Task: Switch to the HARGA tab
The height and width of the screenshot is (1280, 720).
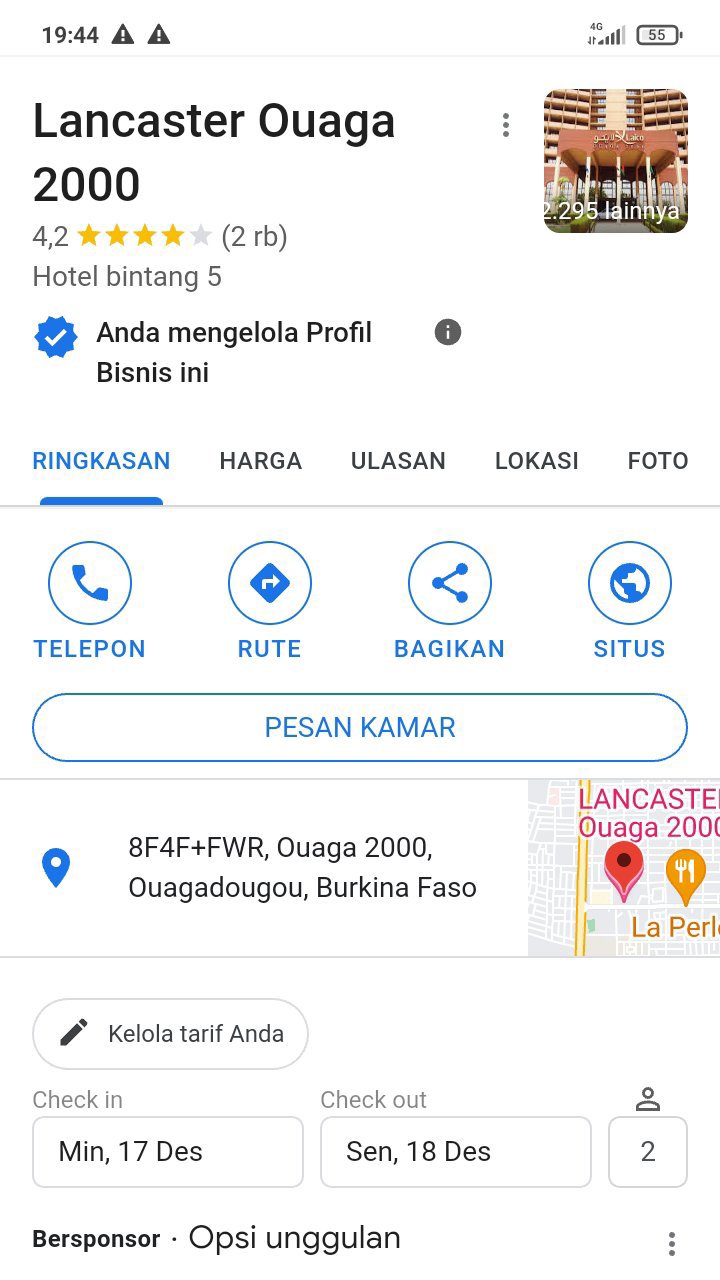Action: click(x=260, y=461)
